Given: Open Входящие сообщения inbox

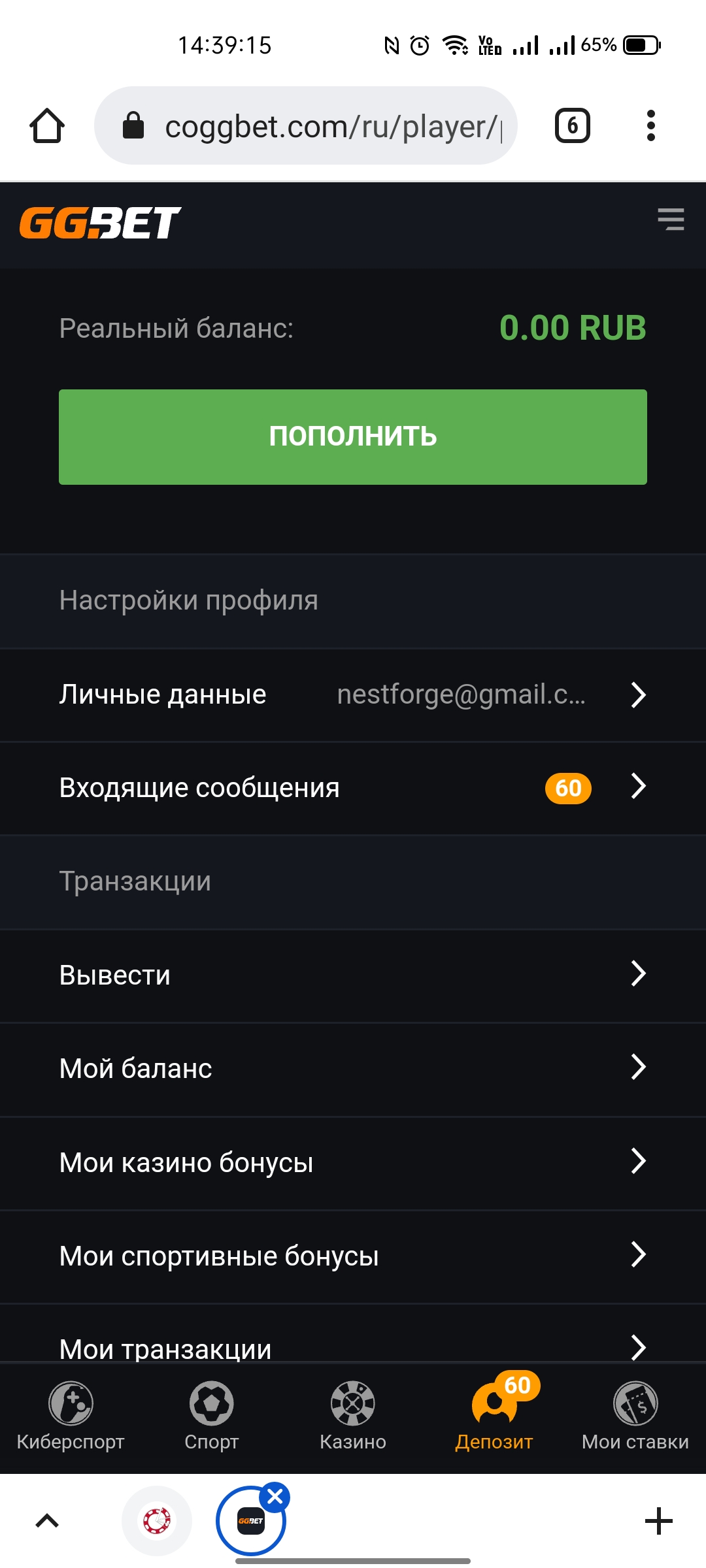Looking at the screenshot, I should (353, 788).
